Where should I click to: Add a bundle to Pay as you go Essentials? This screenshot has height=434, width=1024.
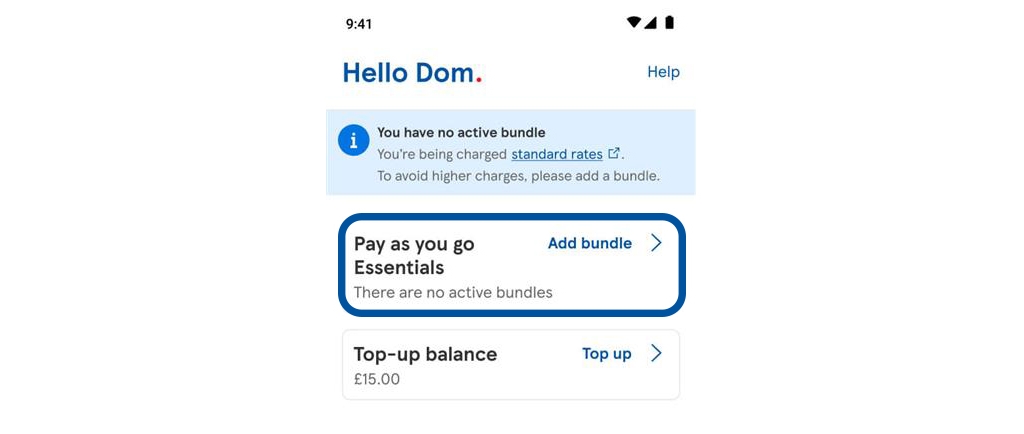[x=590, y=243]
